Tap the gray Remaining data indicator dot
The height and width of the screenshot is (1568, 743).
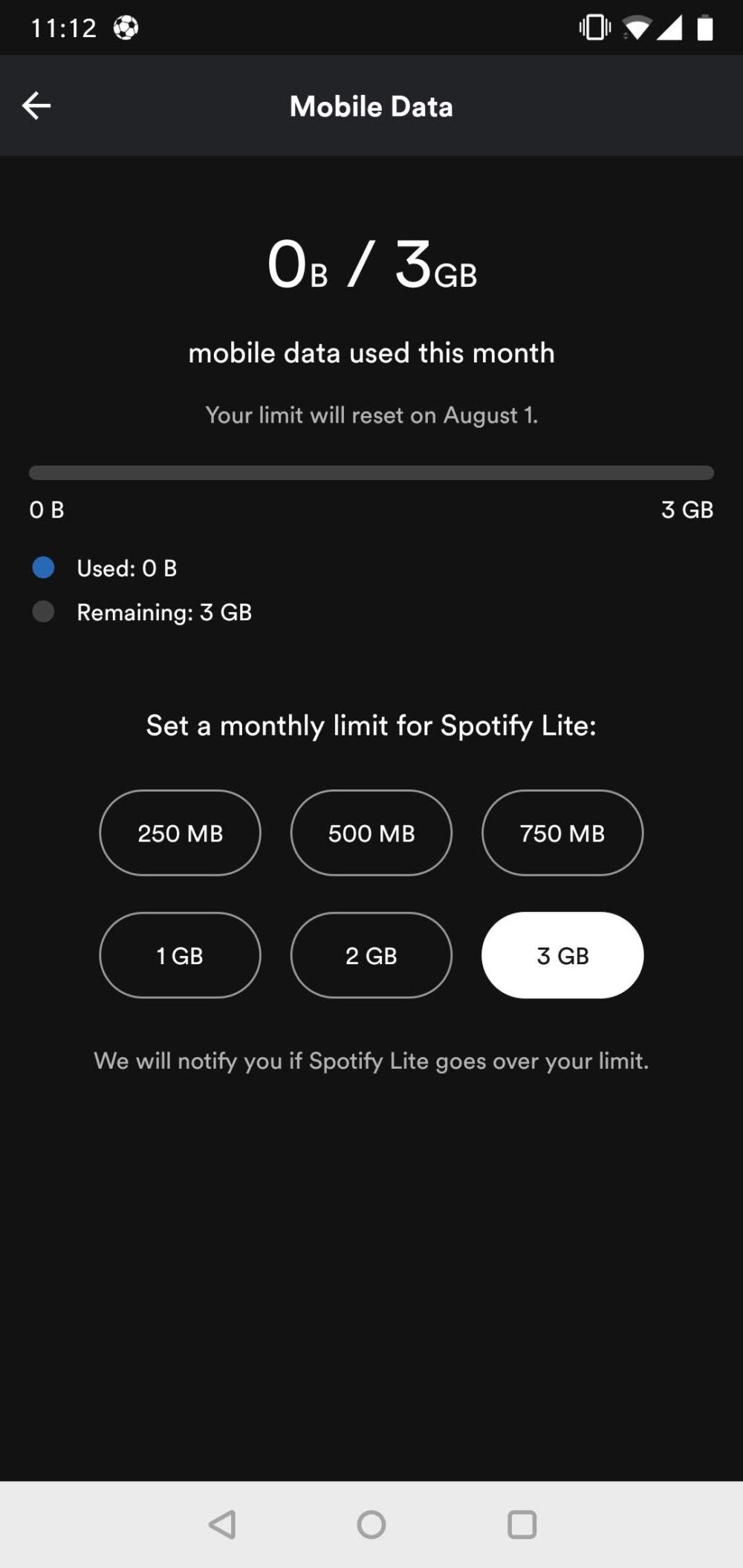tap(44, 611)
